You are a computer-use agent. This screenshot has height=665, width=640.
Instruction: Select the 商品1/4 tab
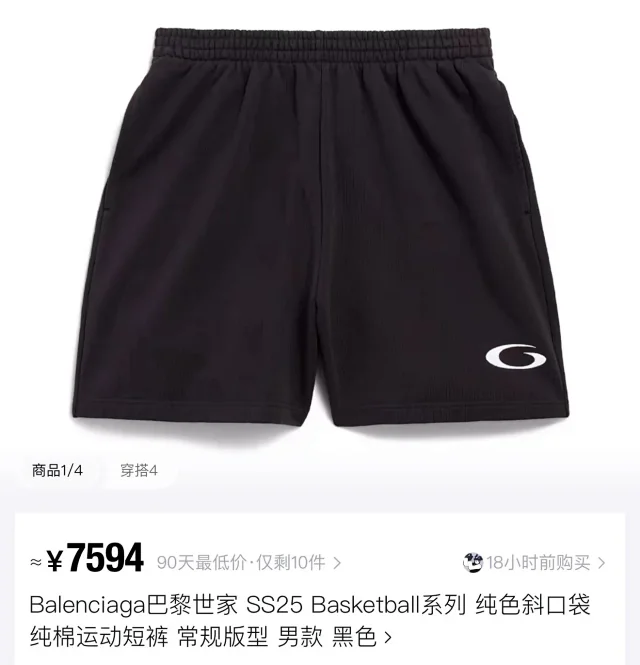click(58, 470)
